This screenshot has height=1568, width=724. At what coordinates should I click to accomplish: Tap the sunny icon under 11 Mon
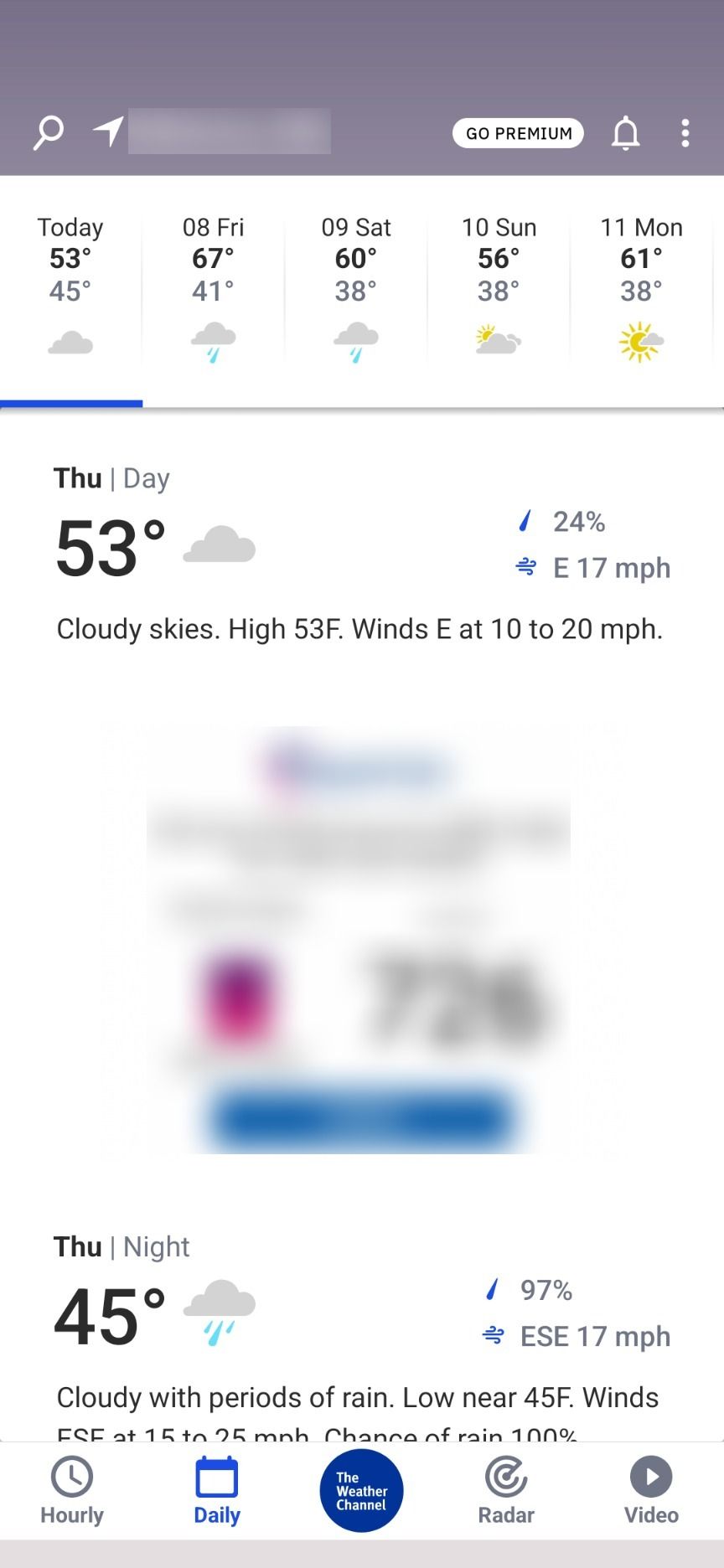click(640, 339)
